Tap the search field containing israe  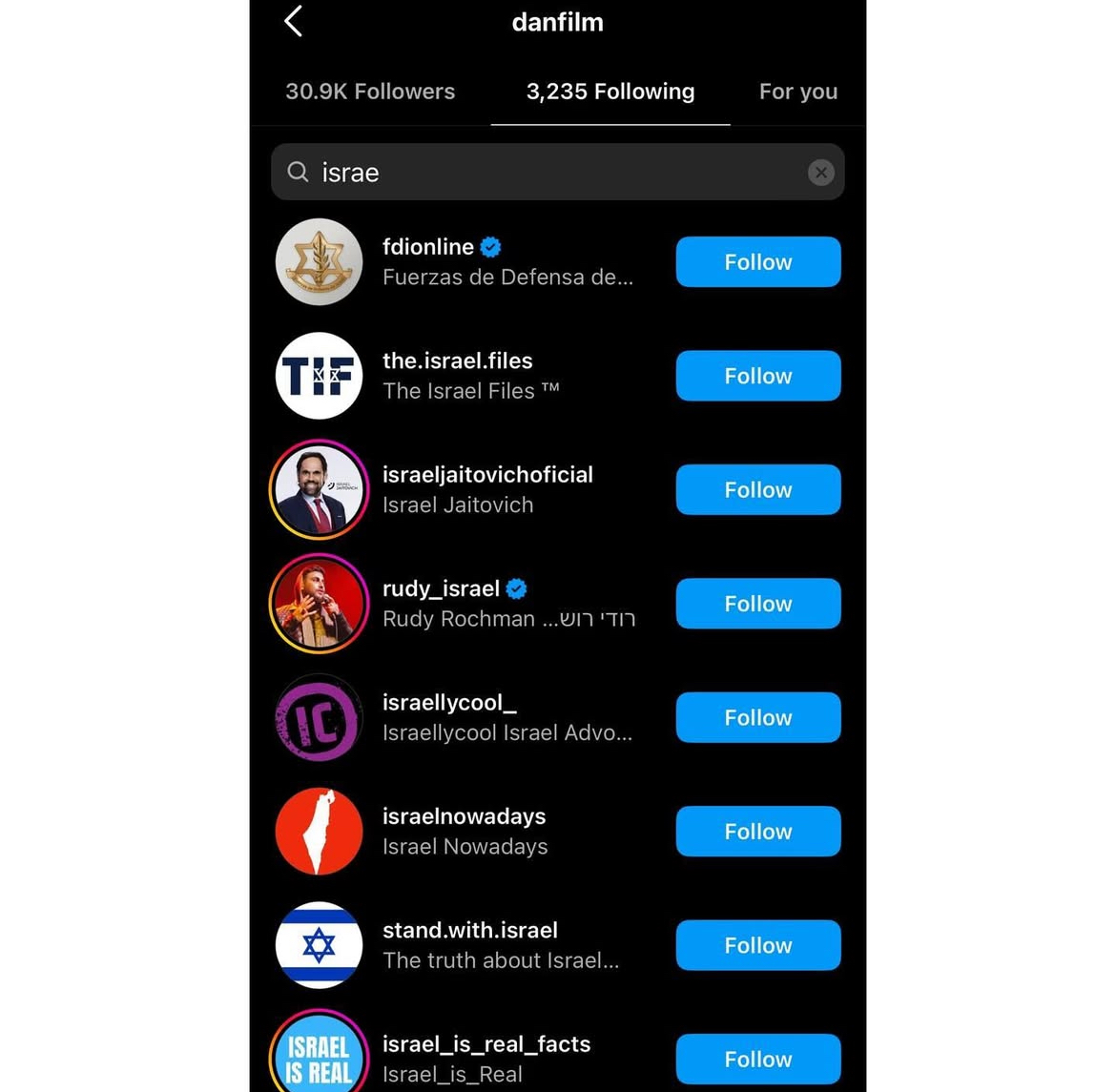coord(553,173)
